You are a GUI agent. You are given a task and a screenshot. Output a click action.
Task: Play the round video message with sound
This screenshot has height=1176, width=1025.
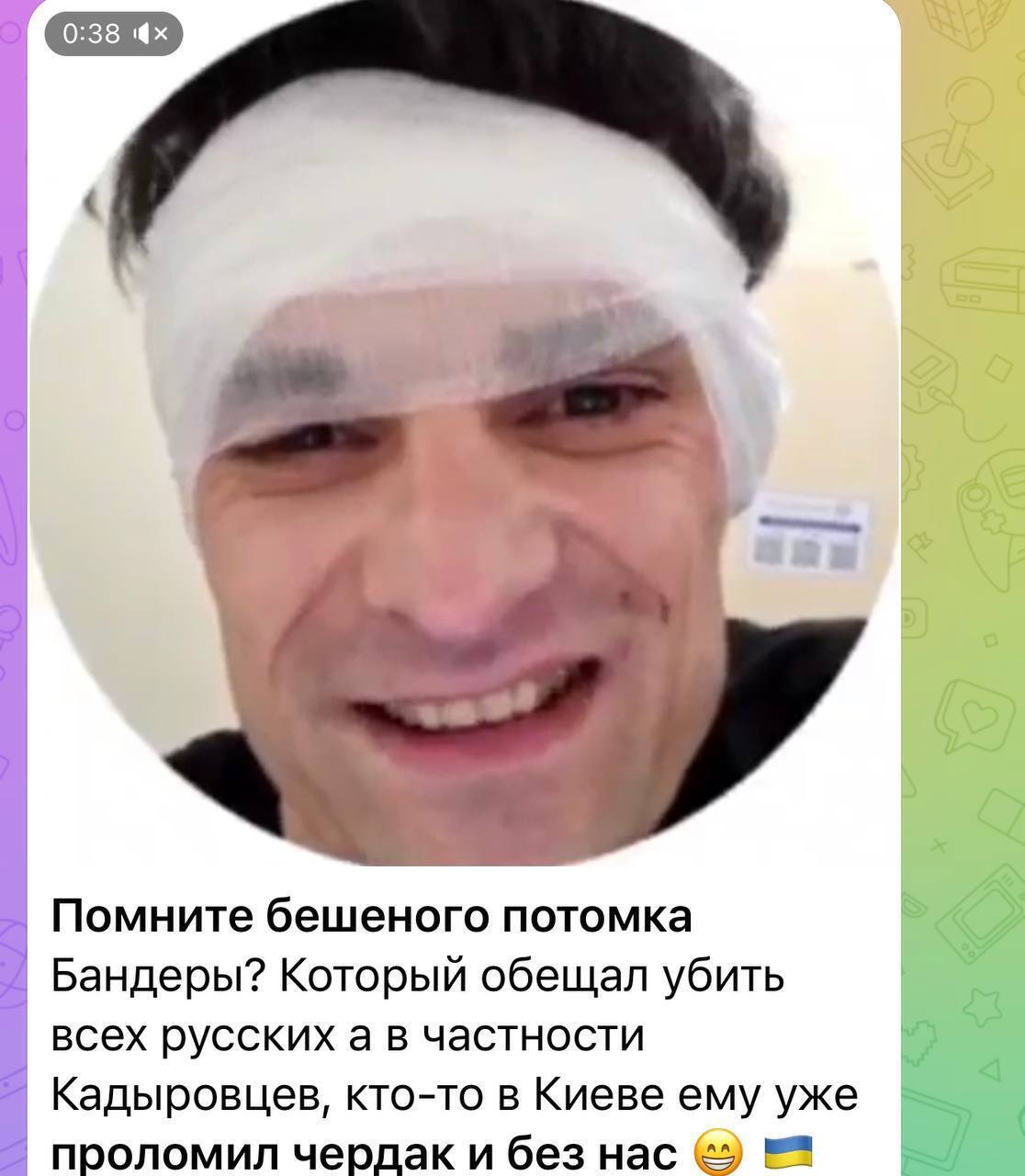click(x=464, y=441)
